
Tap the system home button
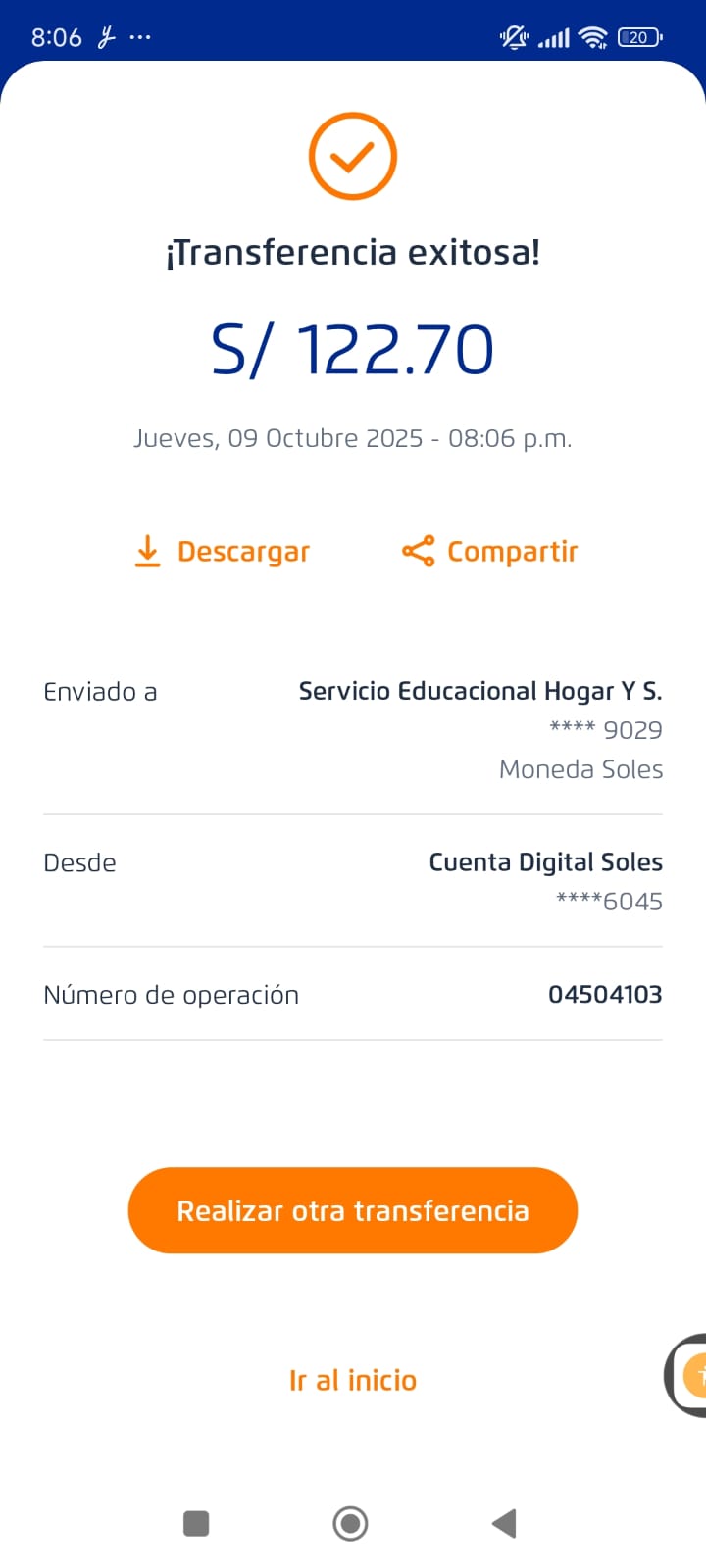350,1523
